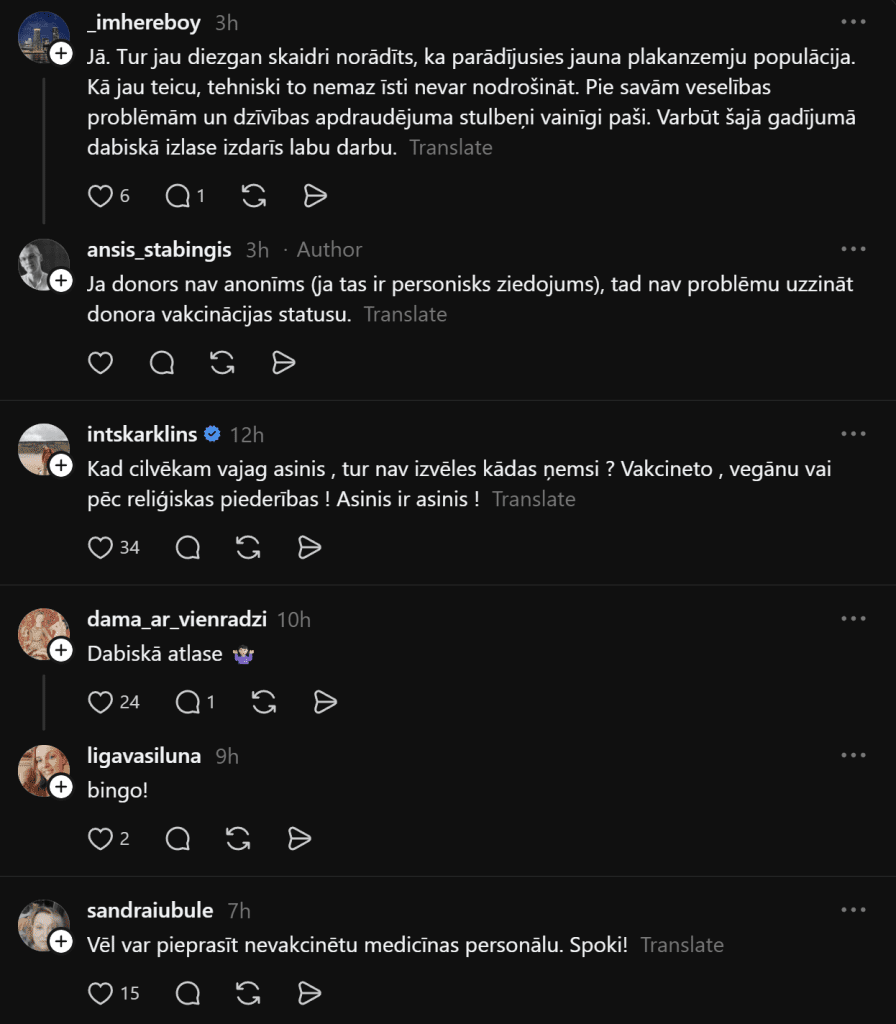The width and height of the screenshot is (896, 1024).
Task: Translate the comment by ansis_stabingis
Action: click(x=405, y=314)
